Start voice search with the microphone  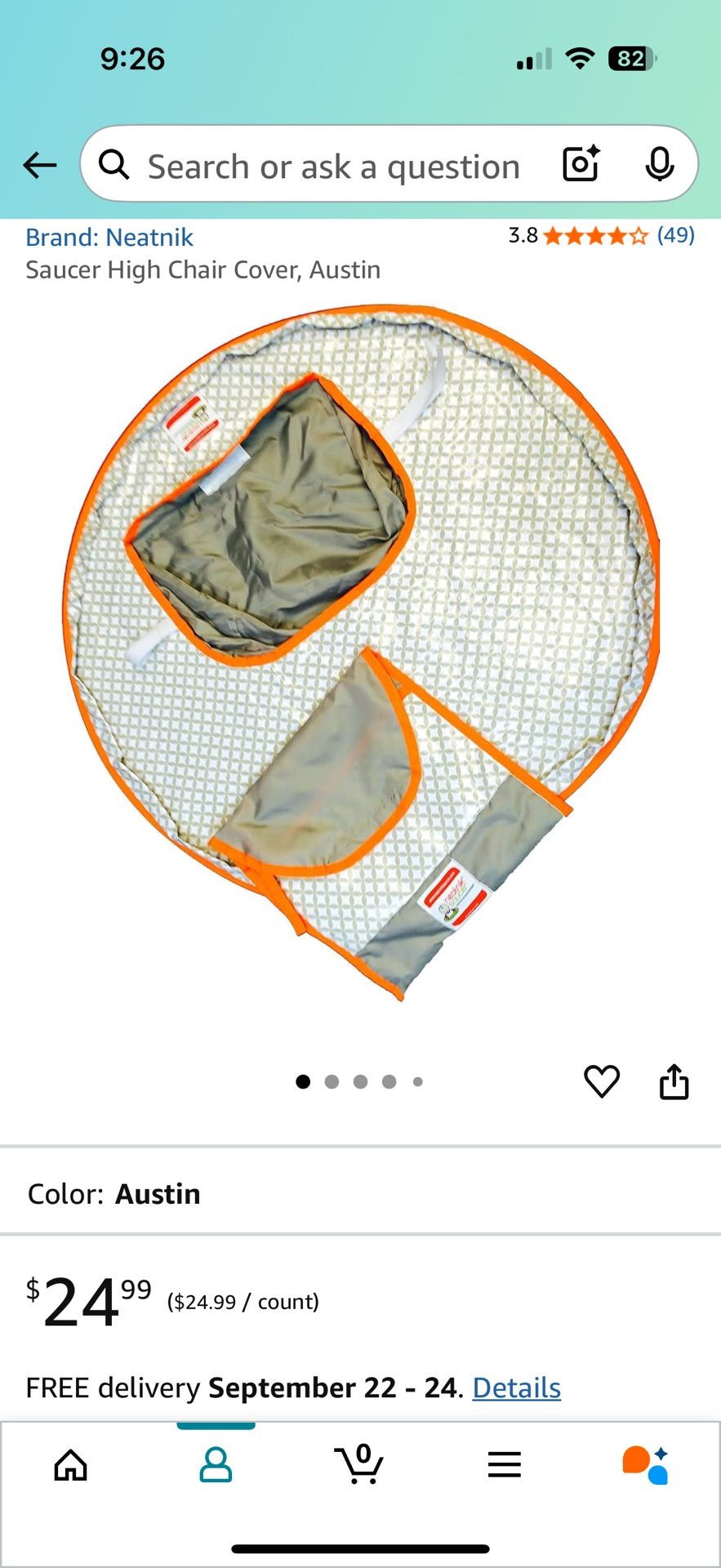(659, 165)
